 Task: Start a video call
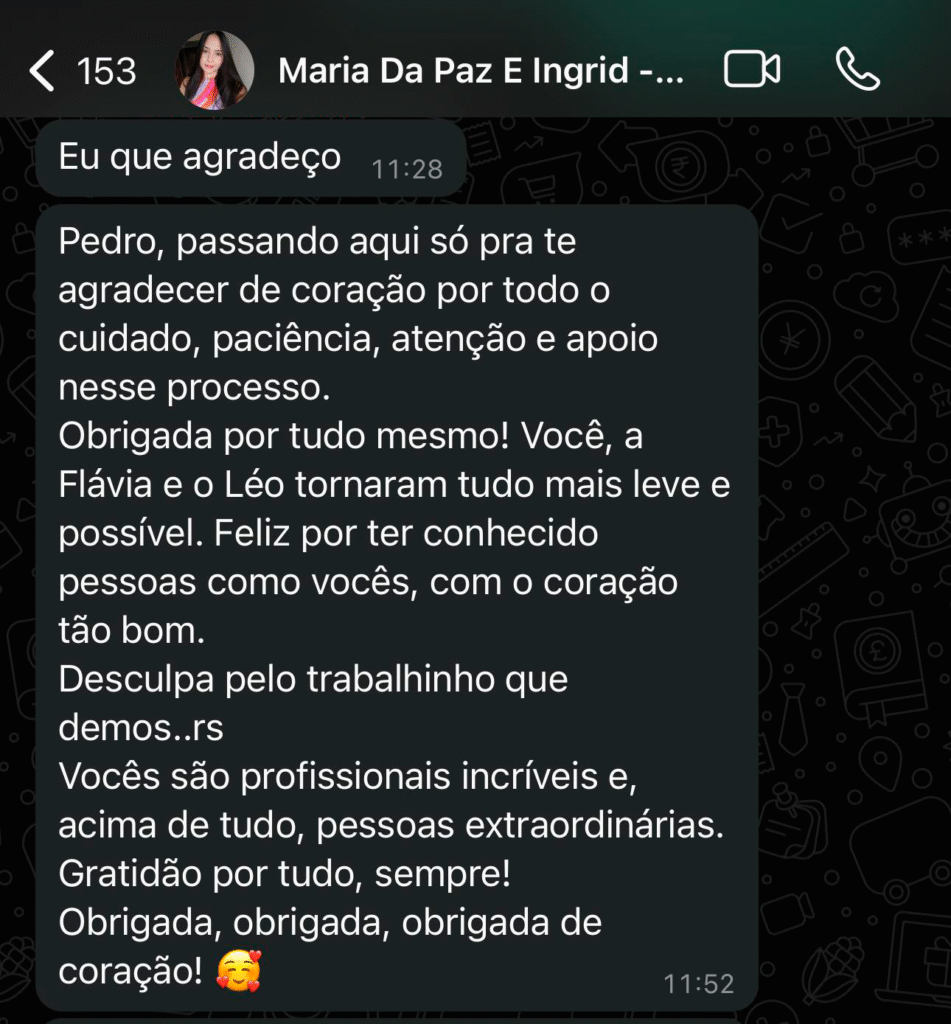pyautogui.click(x=751, y=70)
